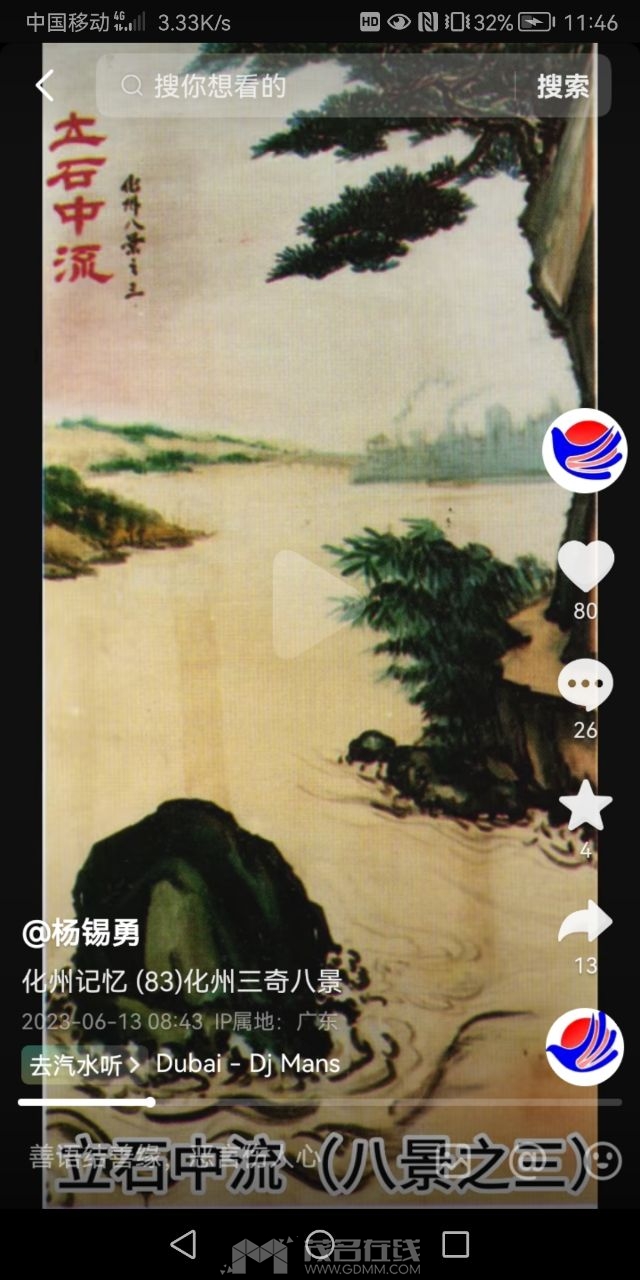Play the paused video

tap(318, 604)
